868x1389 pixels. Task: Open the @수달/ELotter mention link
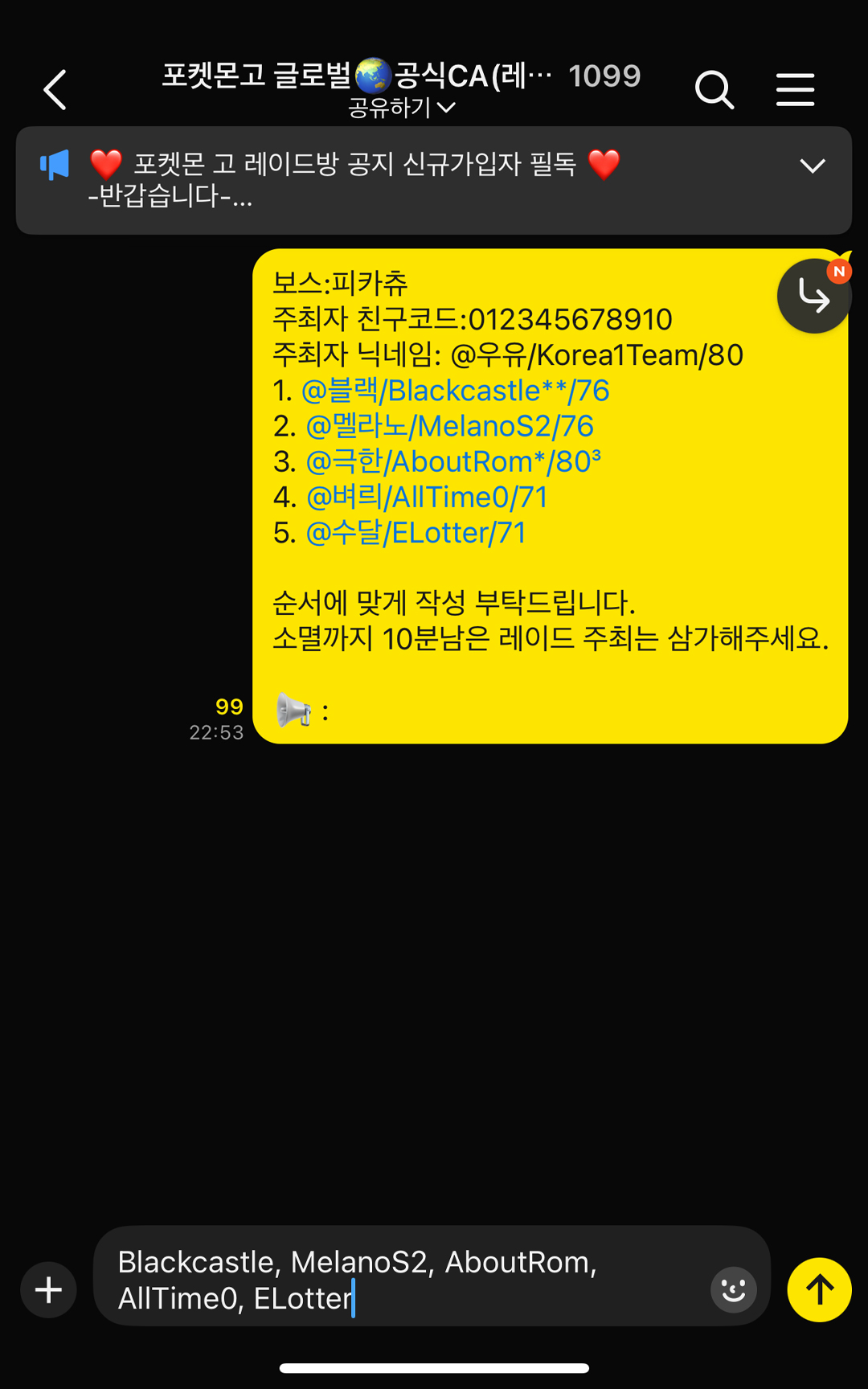416,531
